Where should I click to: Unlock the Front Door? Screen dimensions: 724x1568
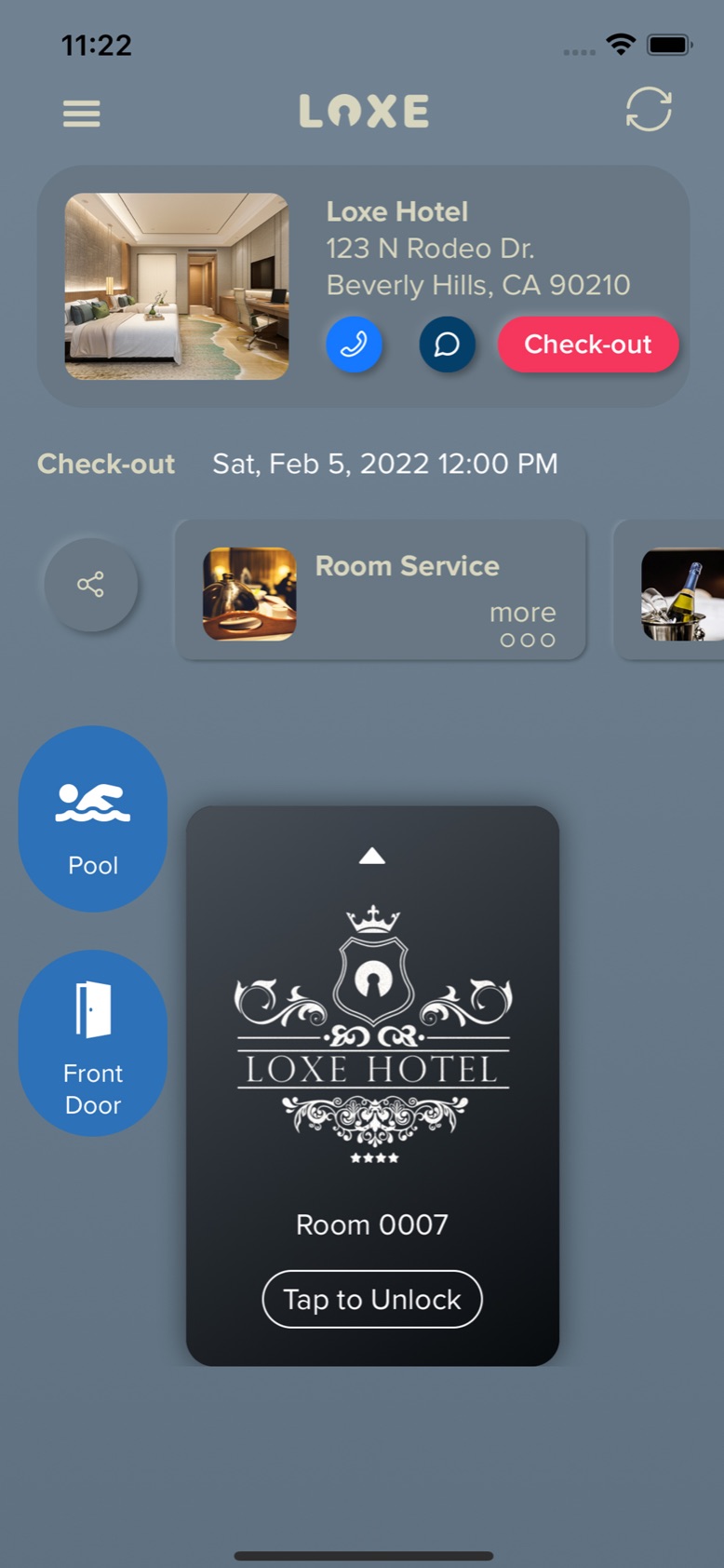93,1043
